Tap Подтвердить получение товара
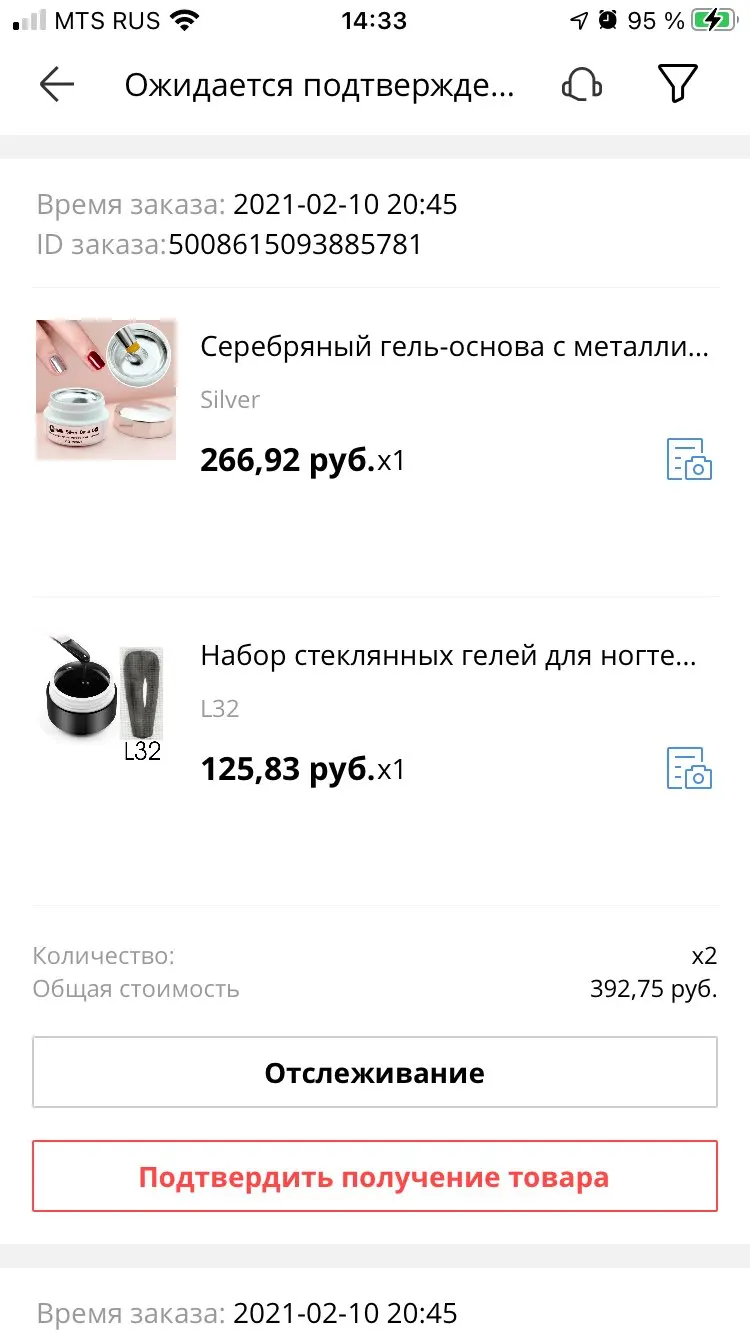The height and width of the screenshot is (1334, 750). click(375, 1177)
